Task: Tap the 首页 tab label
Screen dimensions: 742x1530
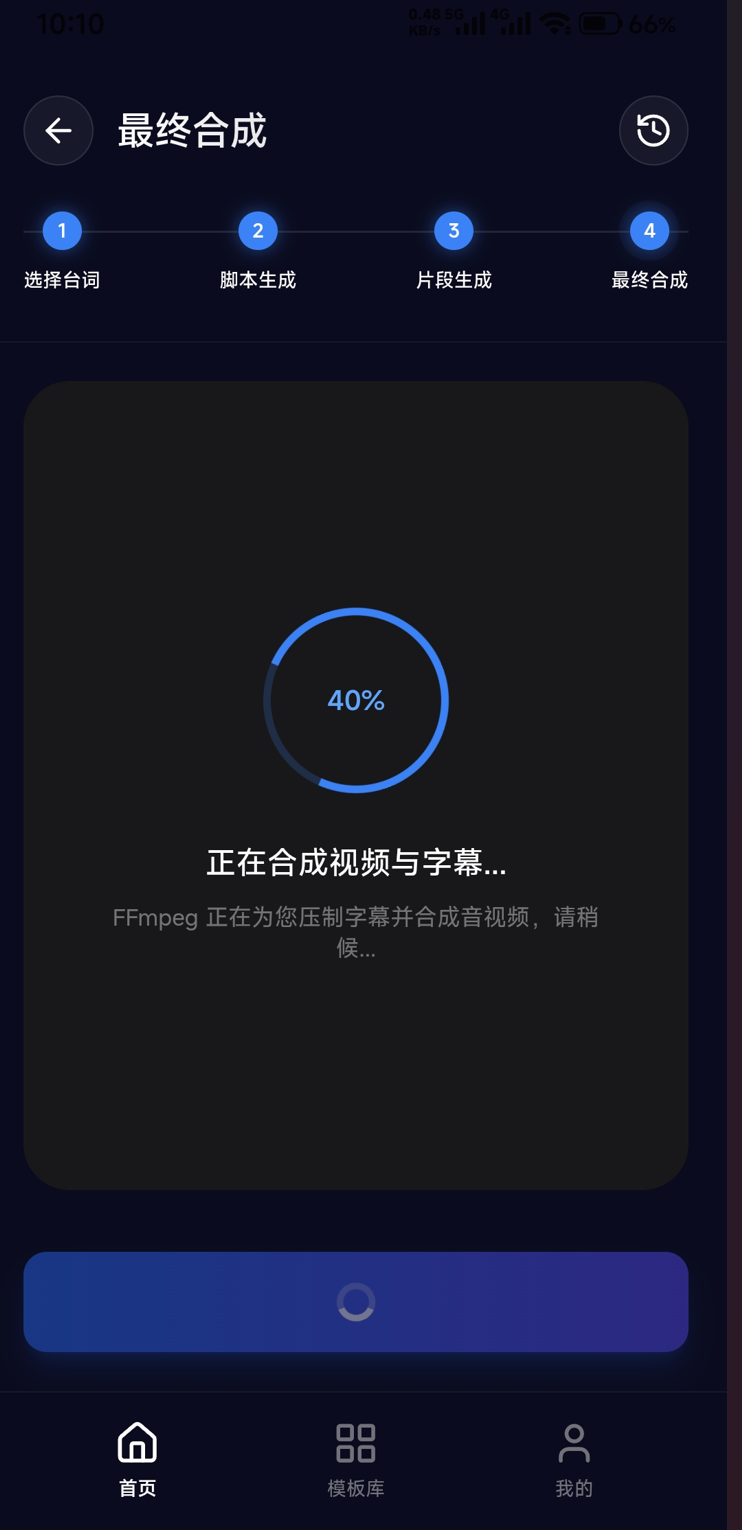Action: pyautogui.click(x=136, y=1489)
